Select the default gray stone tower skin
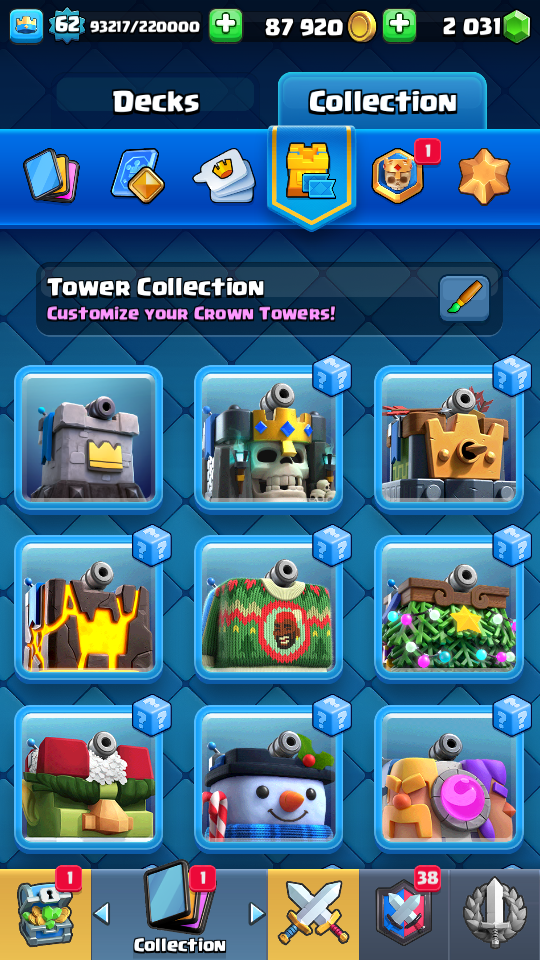 tap(89, 438)
